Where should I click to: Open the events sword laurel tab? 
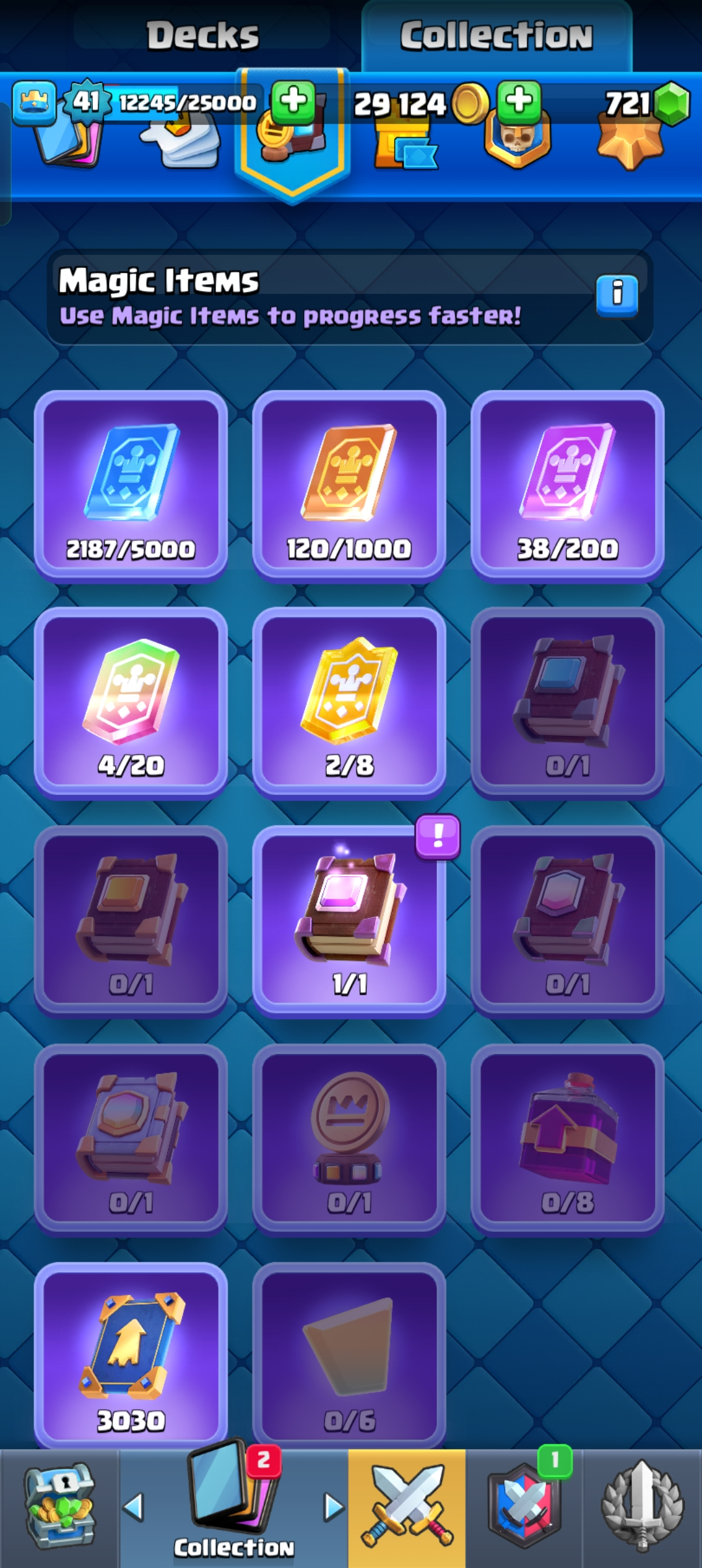[x=642, y=1508]
